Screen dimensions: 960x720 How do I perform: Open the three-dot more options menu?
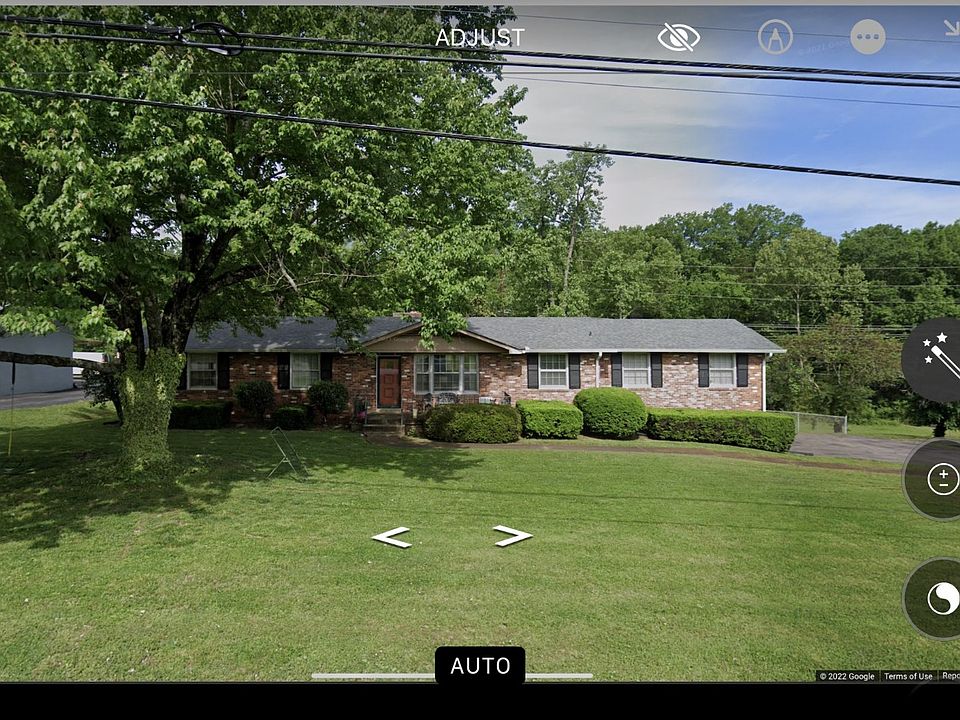pyautogui.click(x=867, y=37)
